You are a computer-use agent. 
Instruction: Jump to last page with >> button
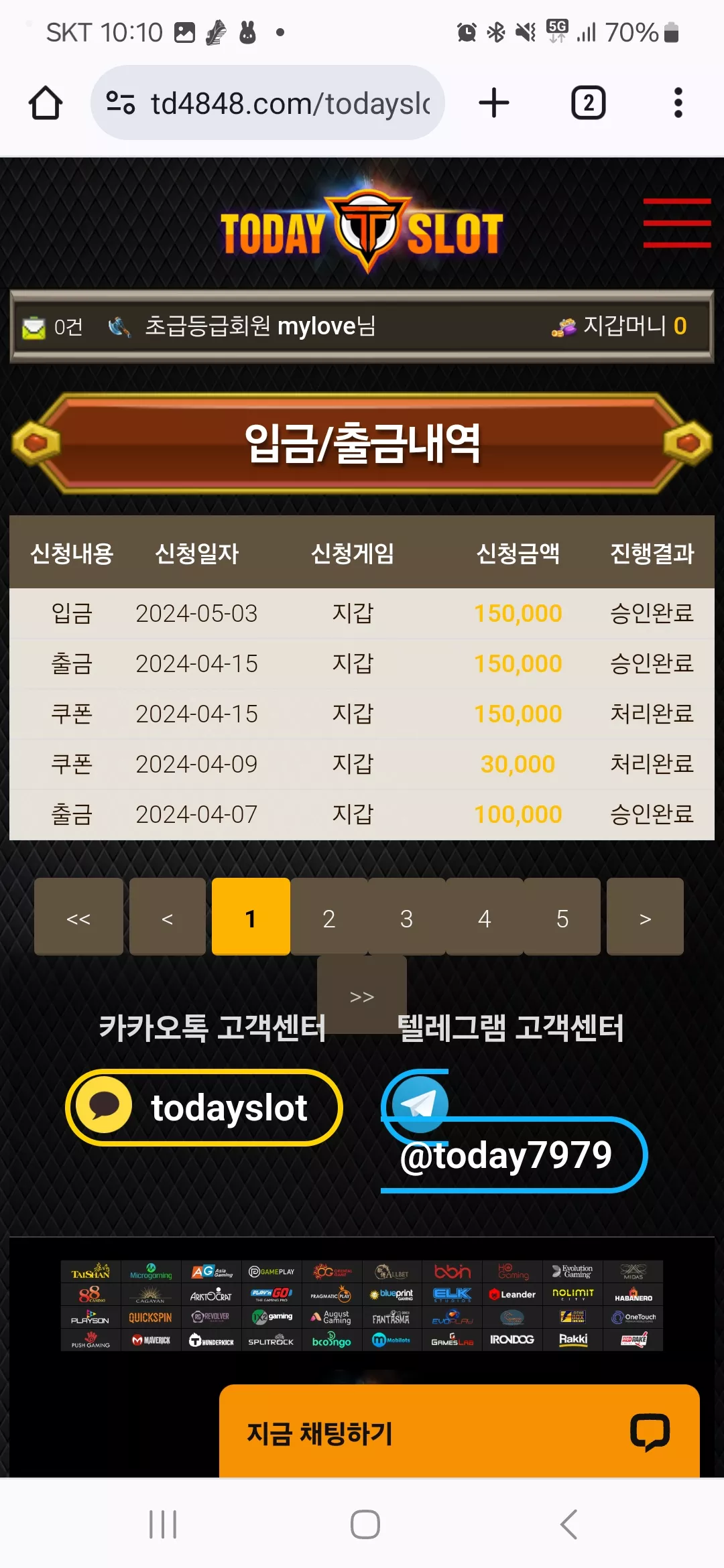click(362, 995)
